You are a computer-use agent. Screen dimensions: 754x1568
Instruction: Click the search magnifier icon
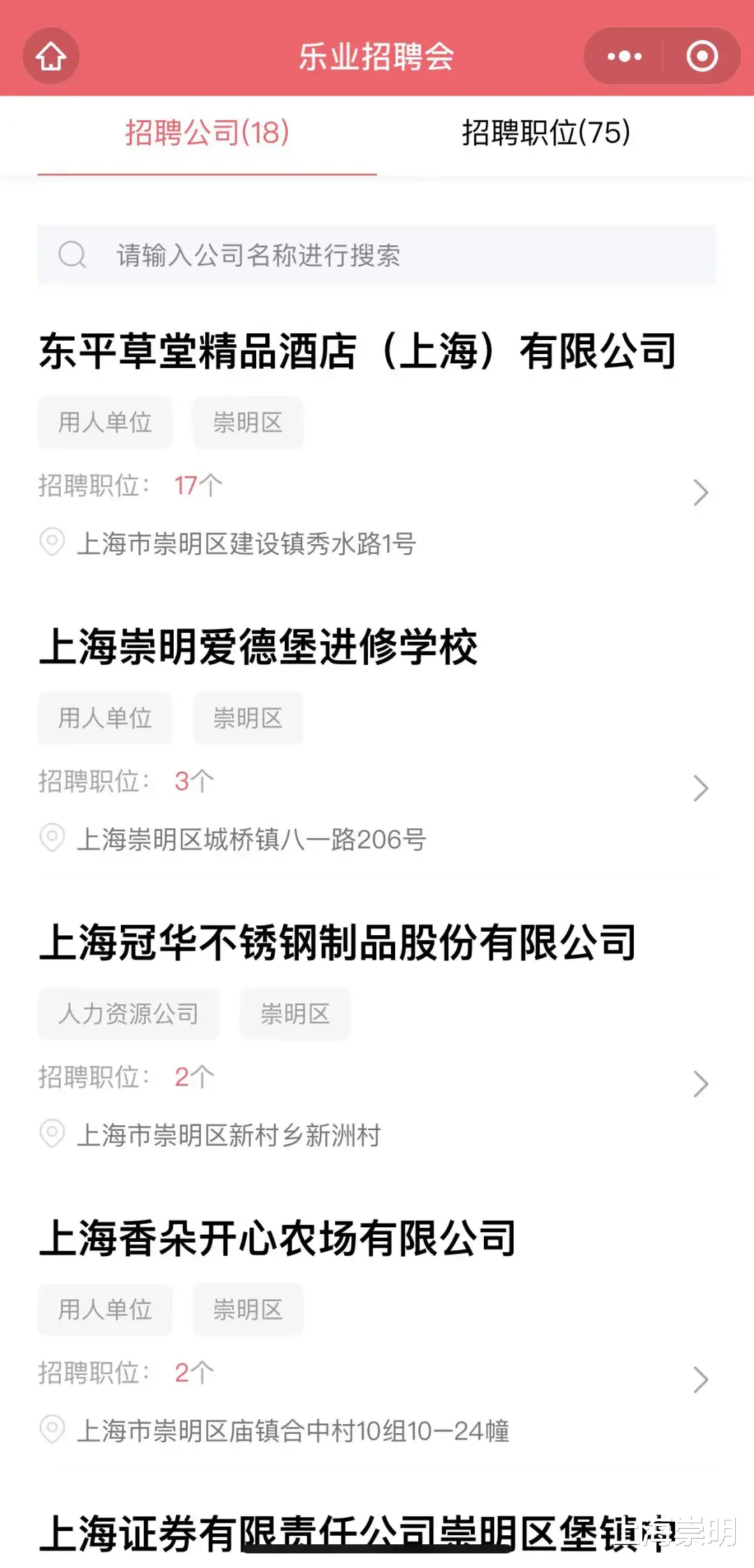click(73, 255)
